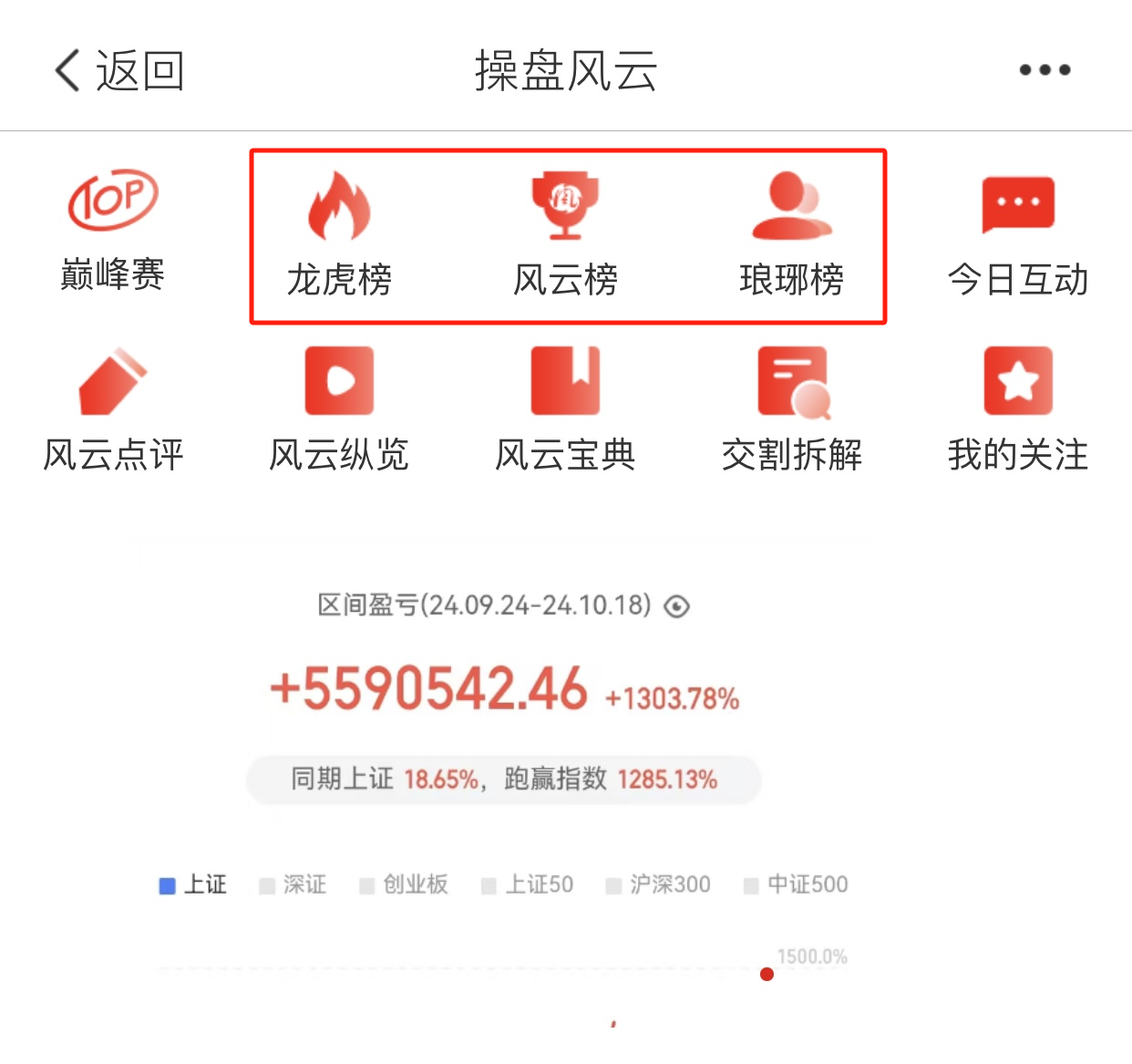Select 上证50 index in chart legend
The height and width of the screenshot is (1064, 1132).
click(x=528, y=884)
